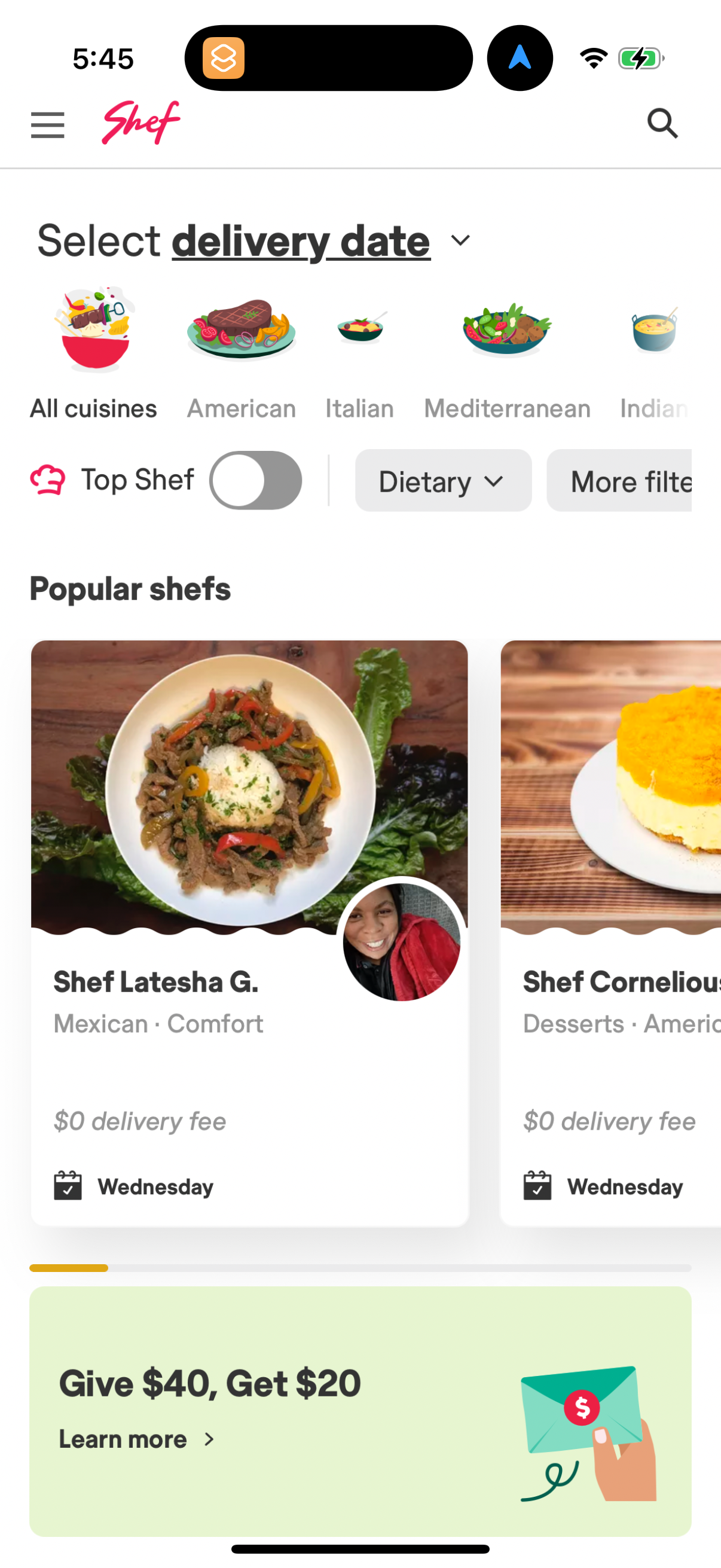Image resolution: width=721 pixels, height=1568 pixels.
Task: Click the search icon
Action: [662, 124]
